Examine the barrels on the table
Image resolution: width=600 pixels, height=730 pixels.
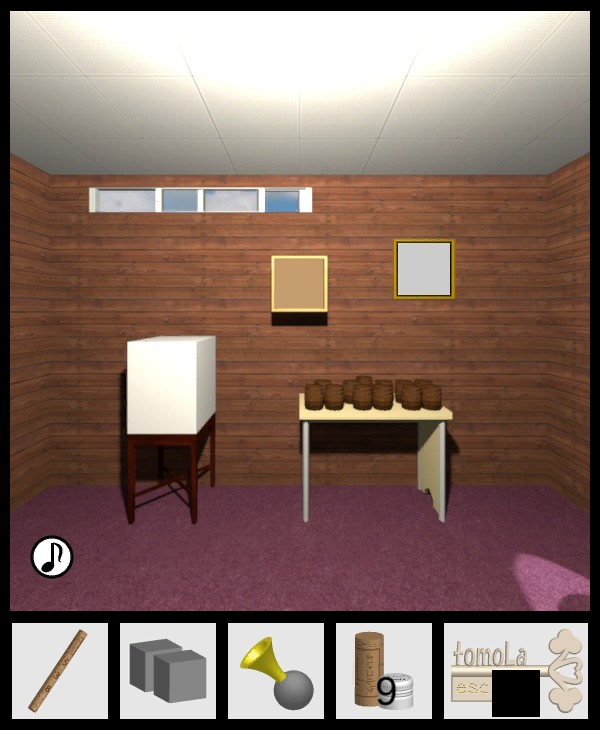[373, 394]
